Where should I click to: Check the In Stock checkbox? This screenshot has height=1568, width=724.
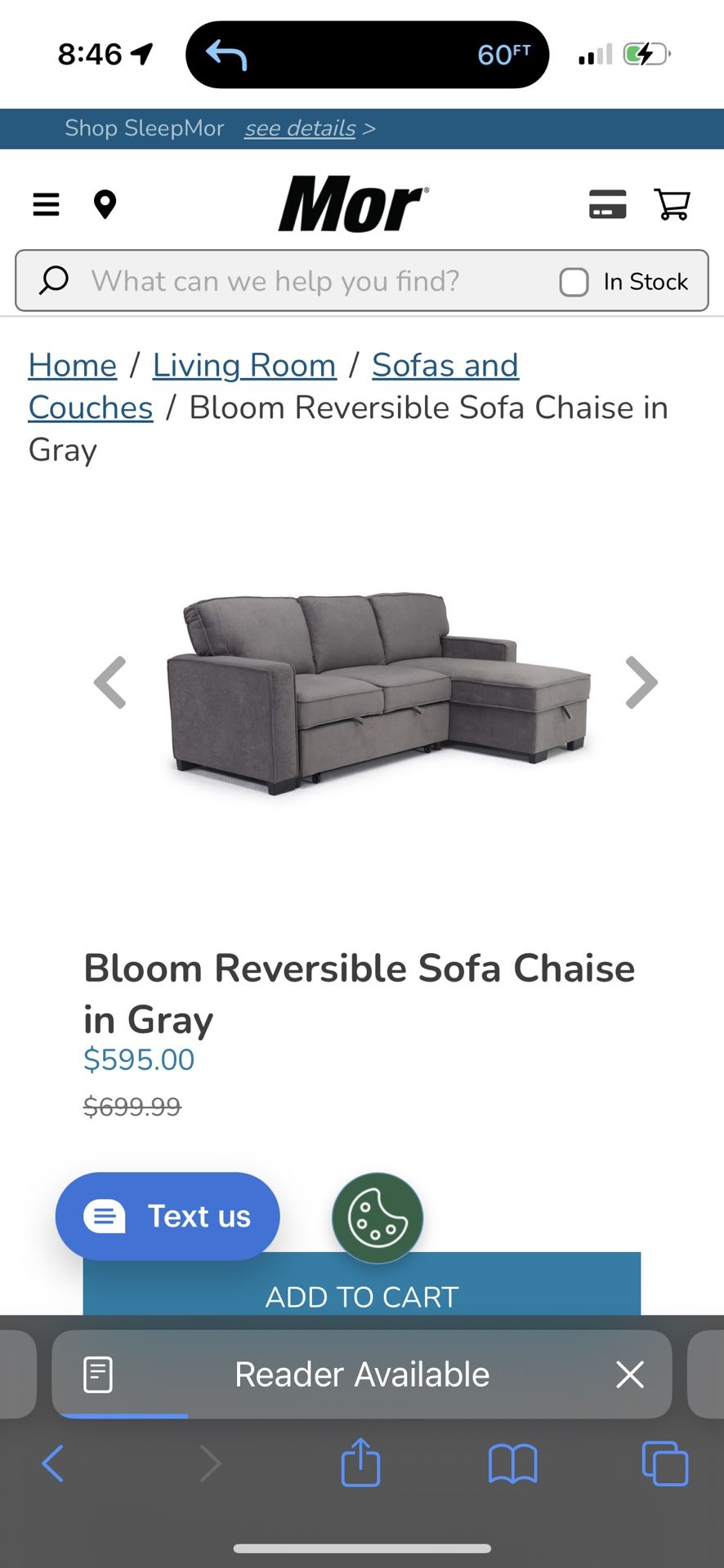tap(574, 282)
